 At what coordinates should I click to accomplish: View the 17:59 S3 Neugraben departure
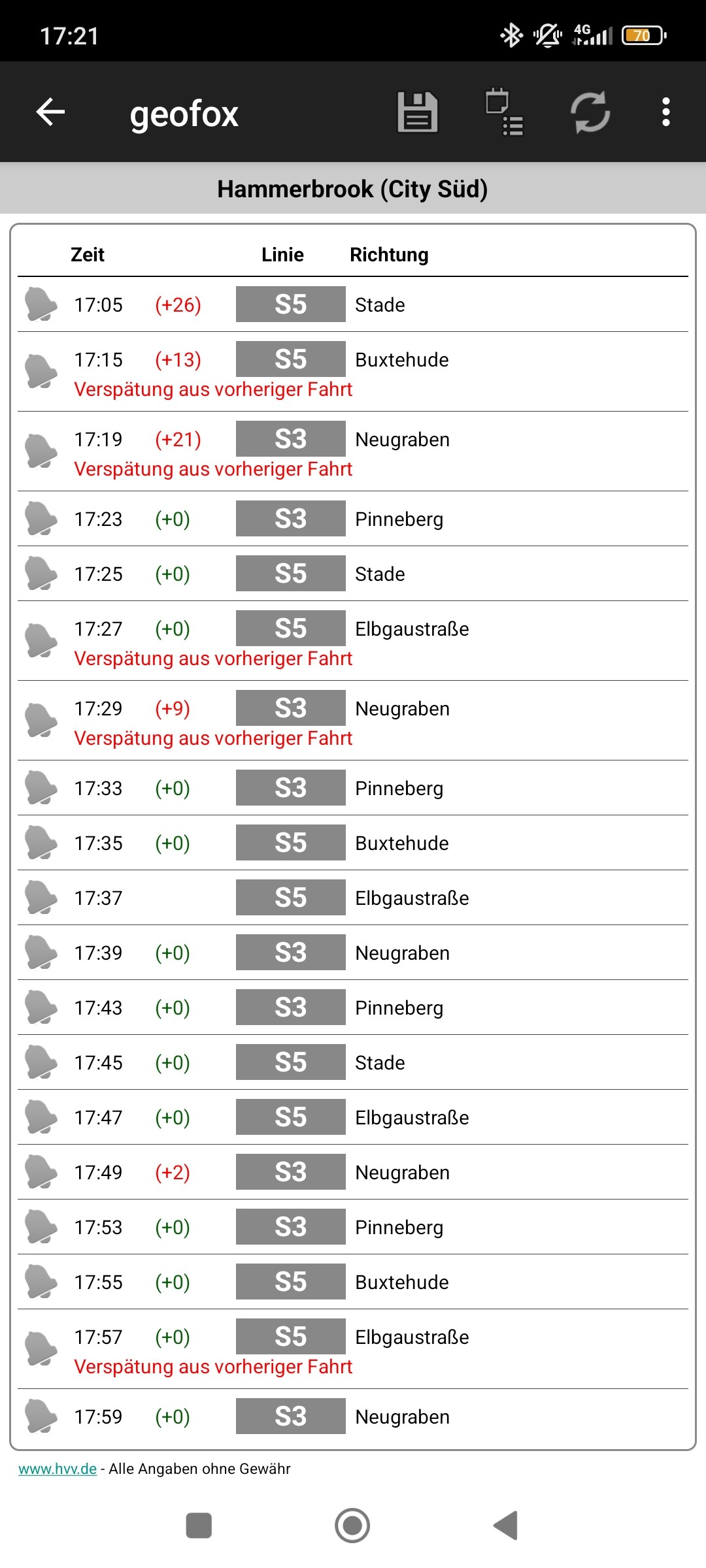coord(353,1416)
